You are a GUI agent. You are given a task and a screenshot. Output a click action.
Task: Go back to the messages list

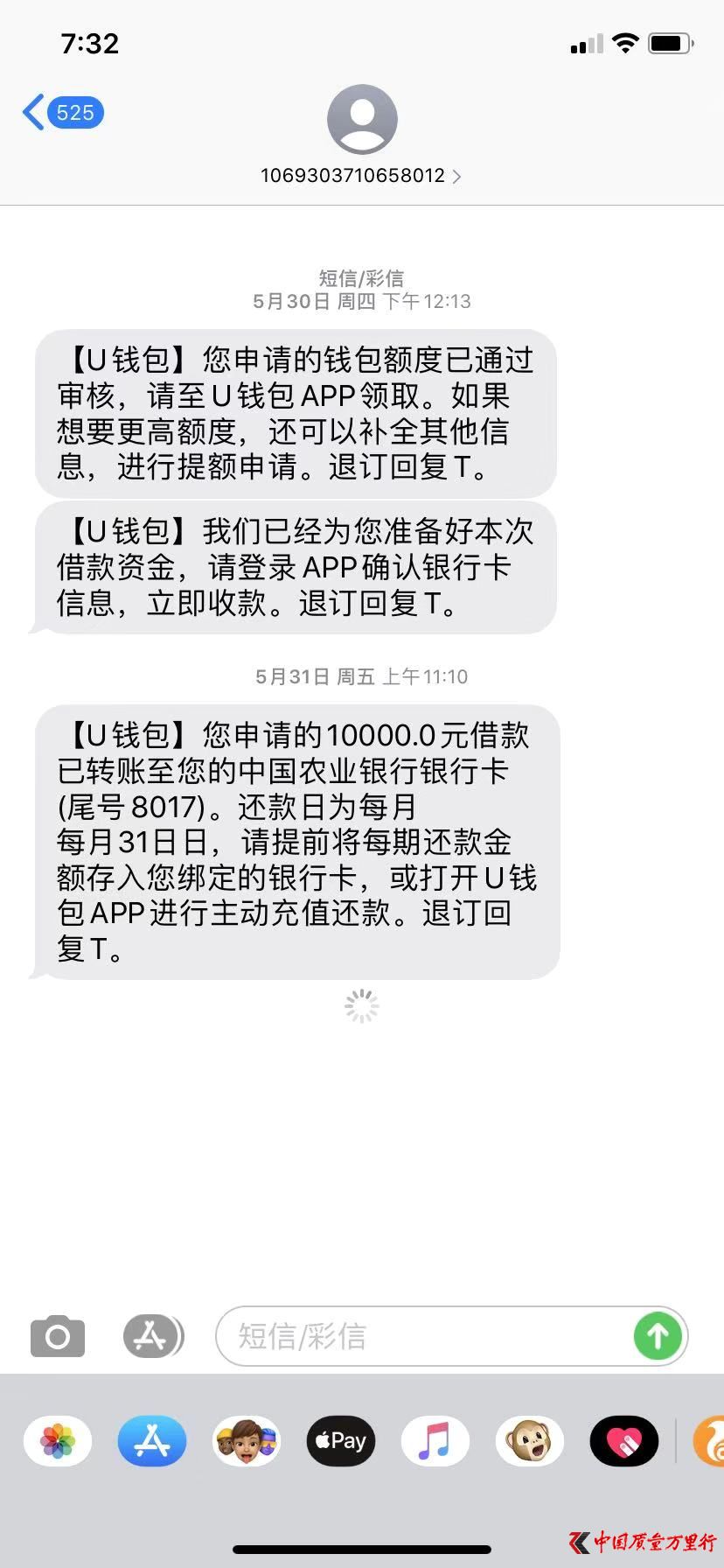tap(61, 113)
